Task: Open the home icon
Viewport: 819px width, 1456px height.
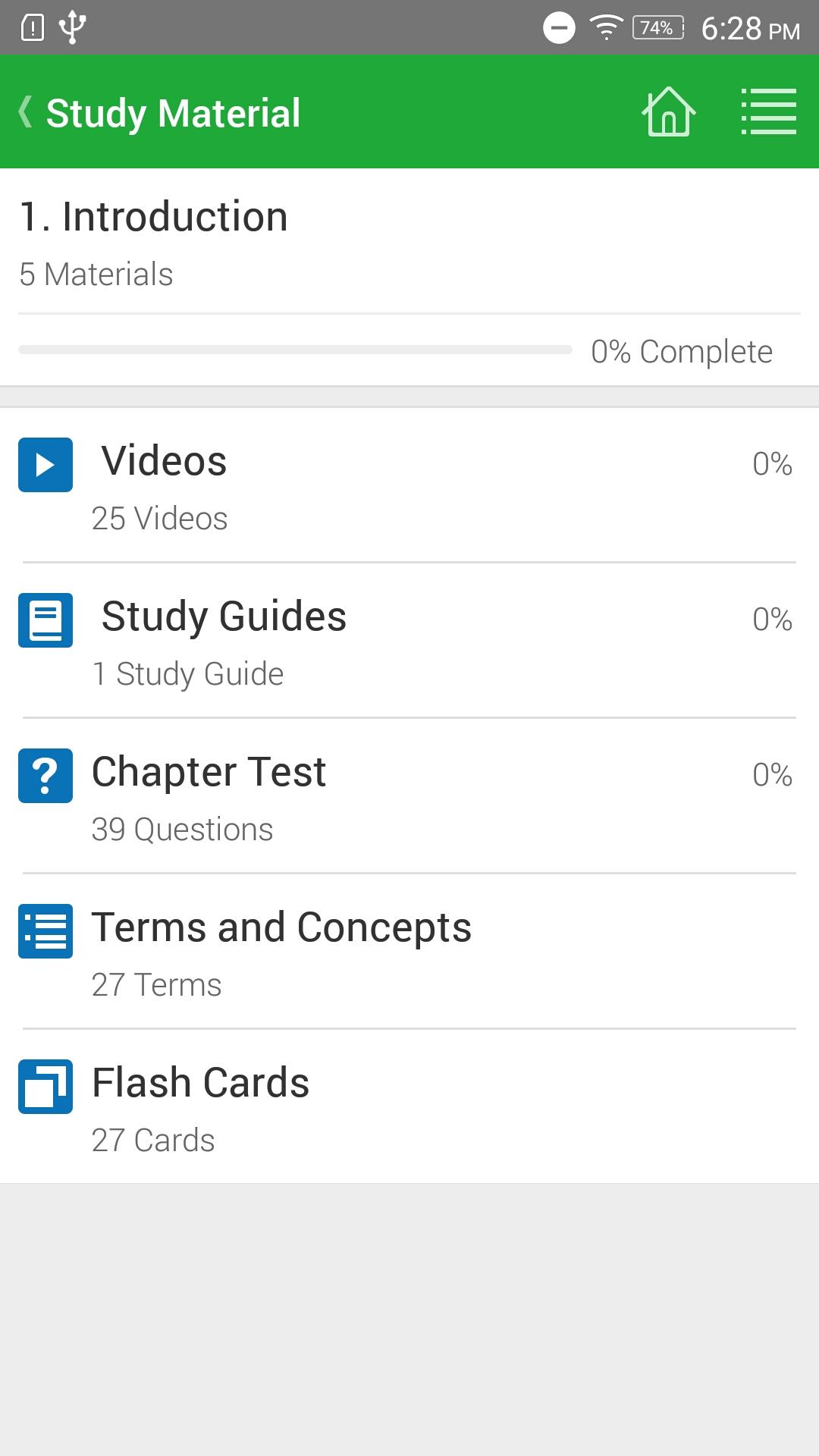Action: [668, 112]
